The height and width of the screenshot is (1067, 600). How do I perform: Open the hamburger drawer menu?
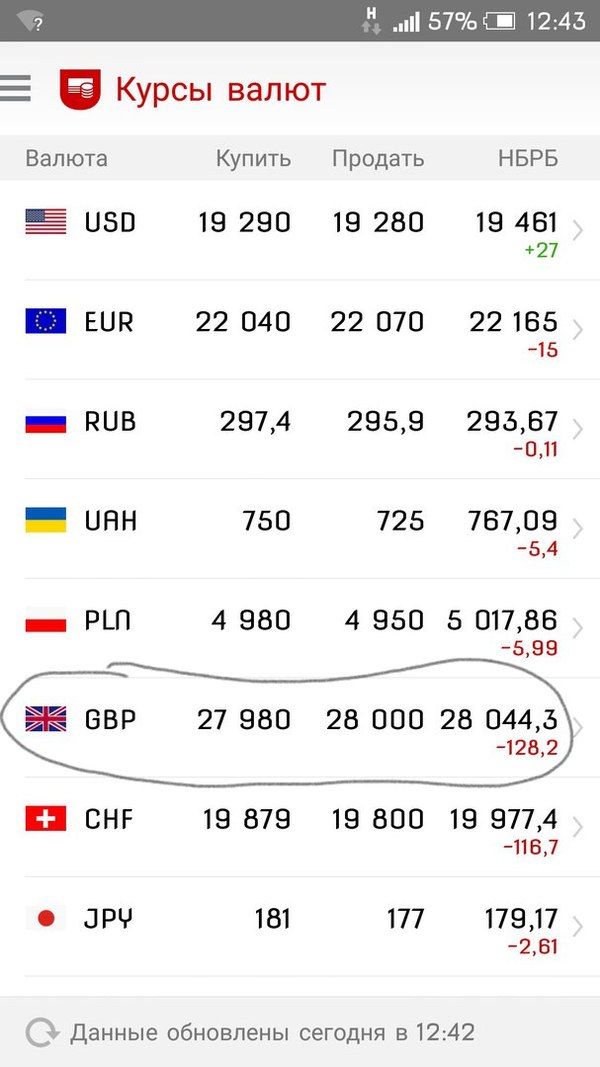click(x=17, y=88)
